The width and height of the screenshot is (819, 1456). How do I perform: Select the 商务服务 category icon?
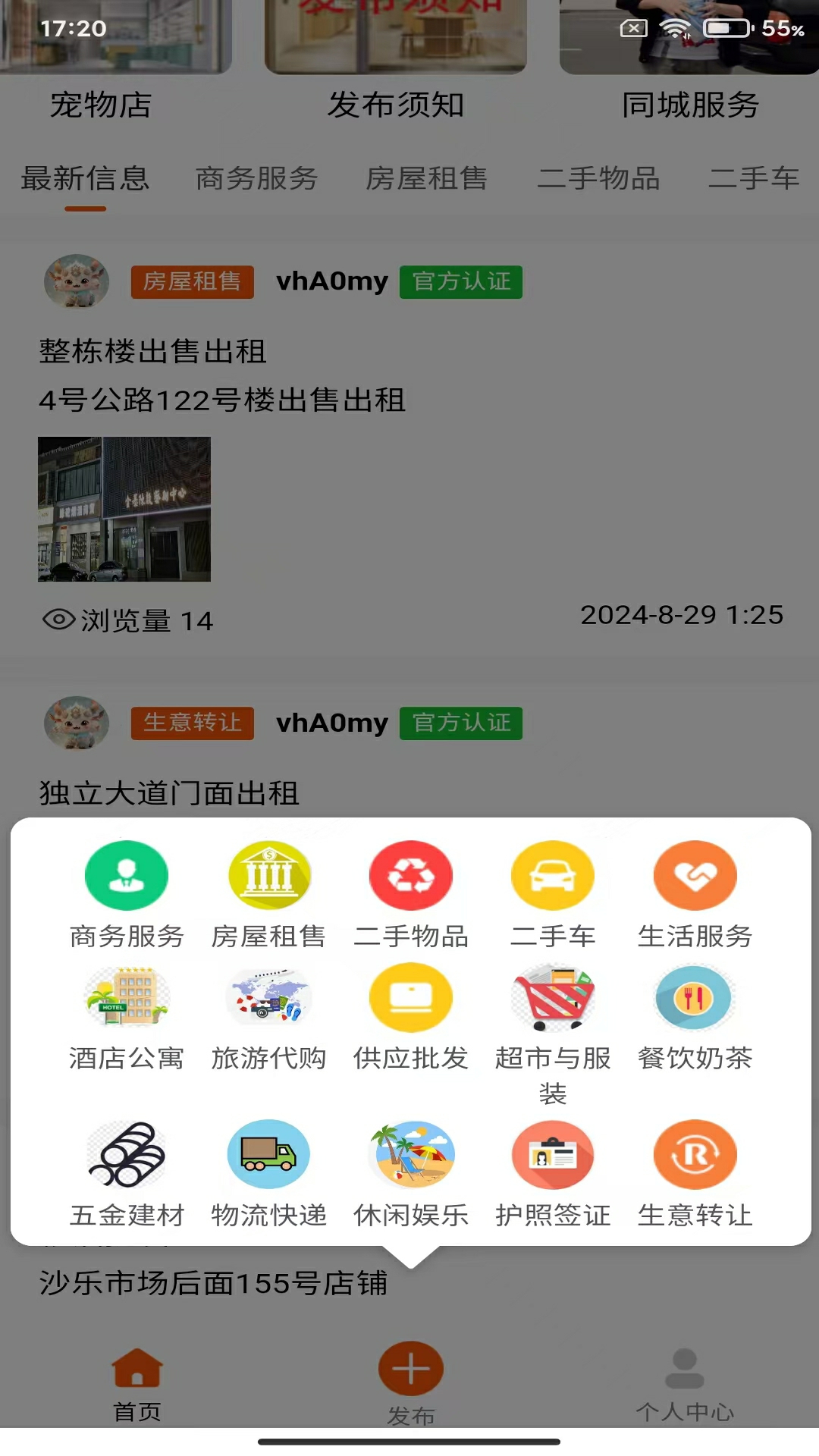pos(127,875)
